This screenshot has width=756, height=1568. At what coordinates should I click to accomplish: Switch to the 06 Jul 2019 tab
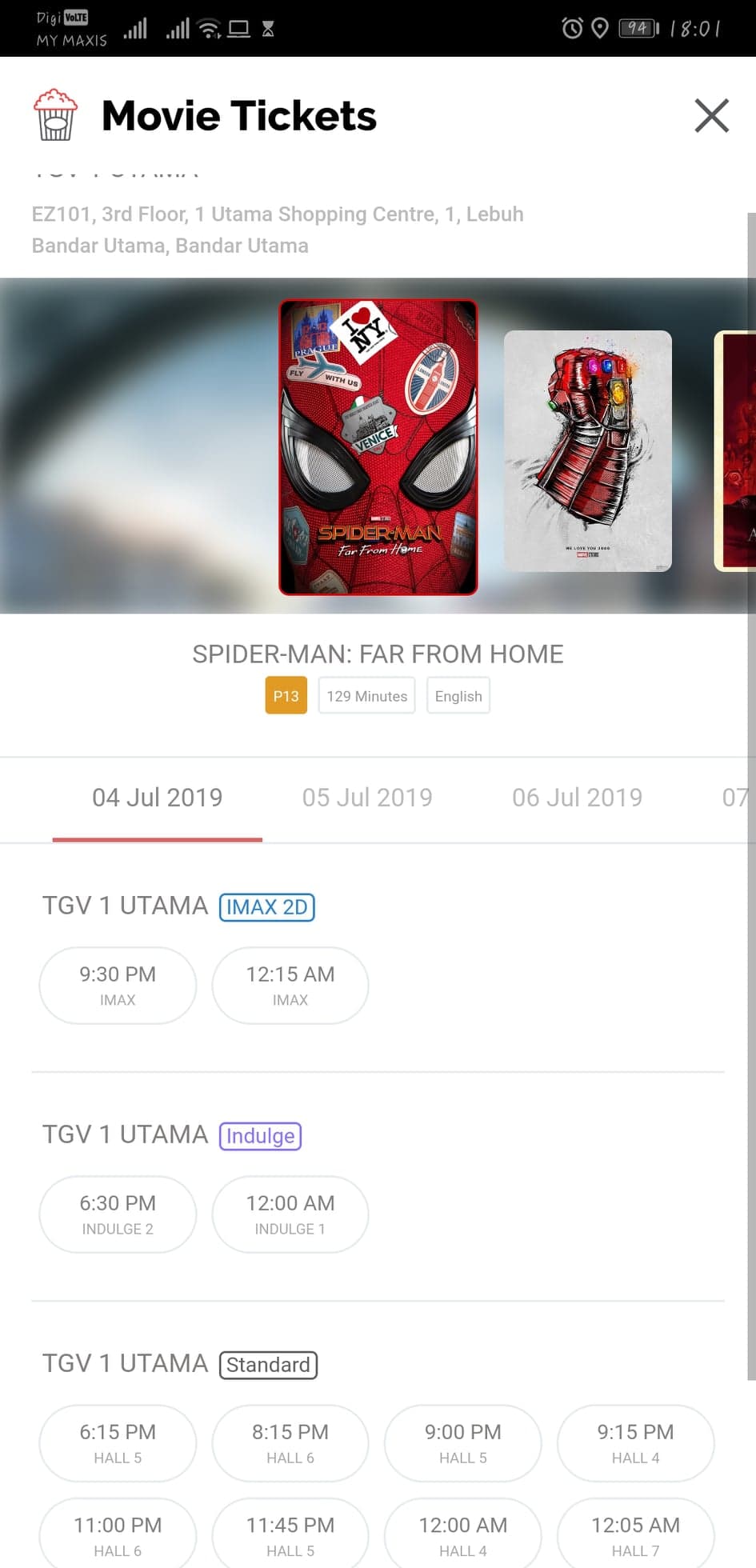pyautogui.click(x=577, y=798)
